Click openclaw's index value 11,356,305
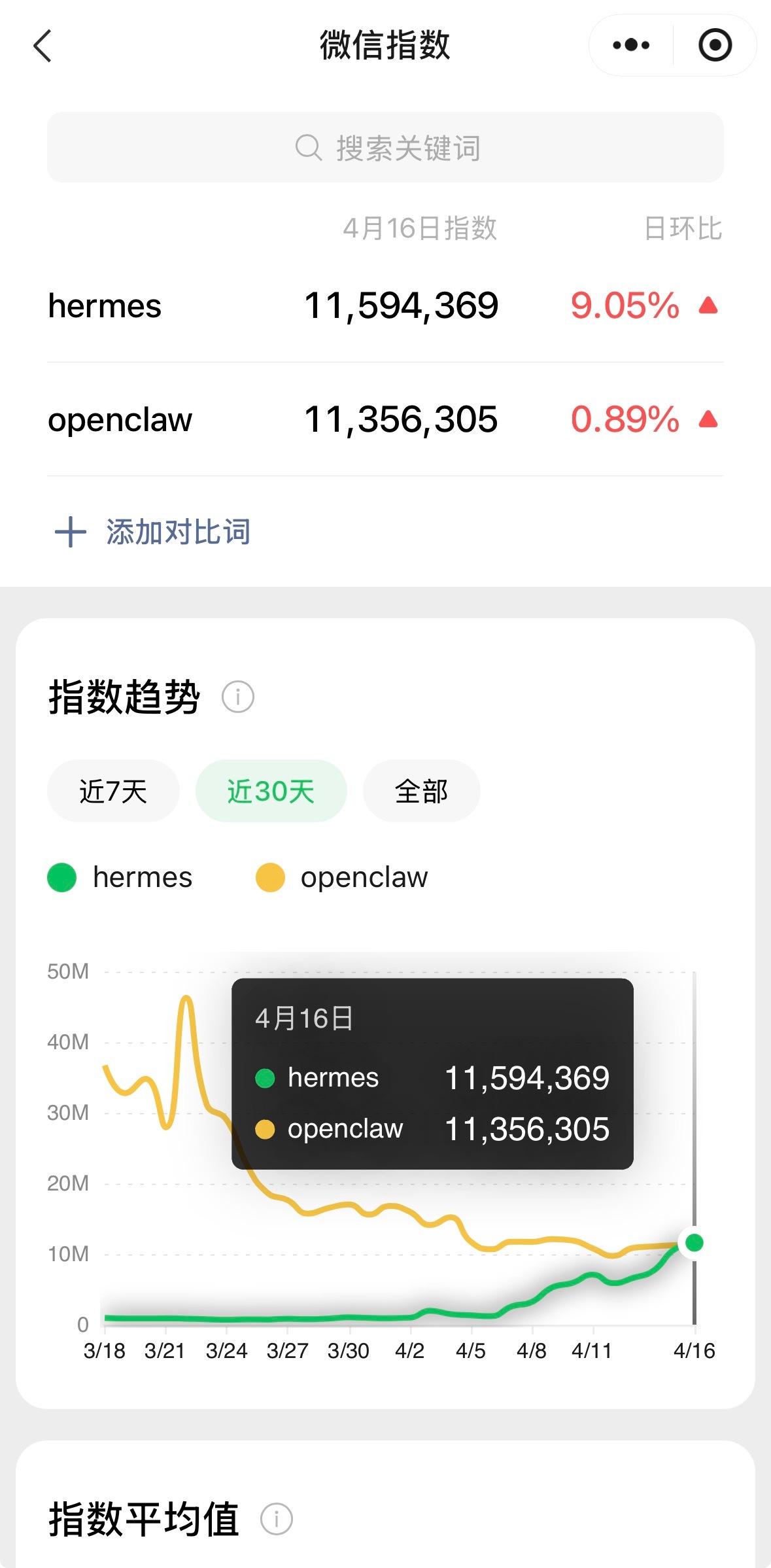 point(401,420)
